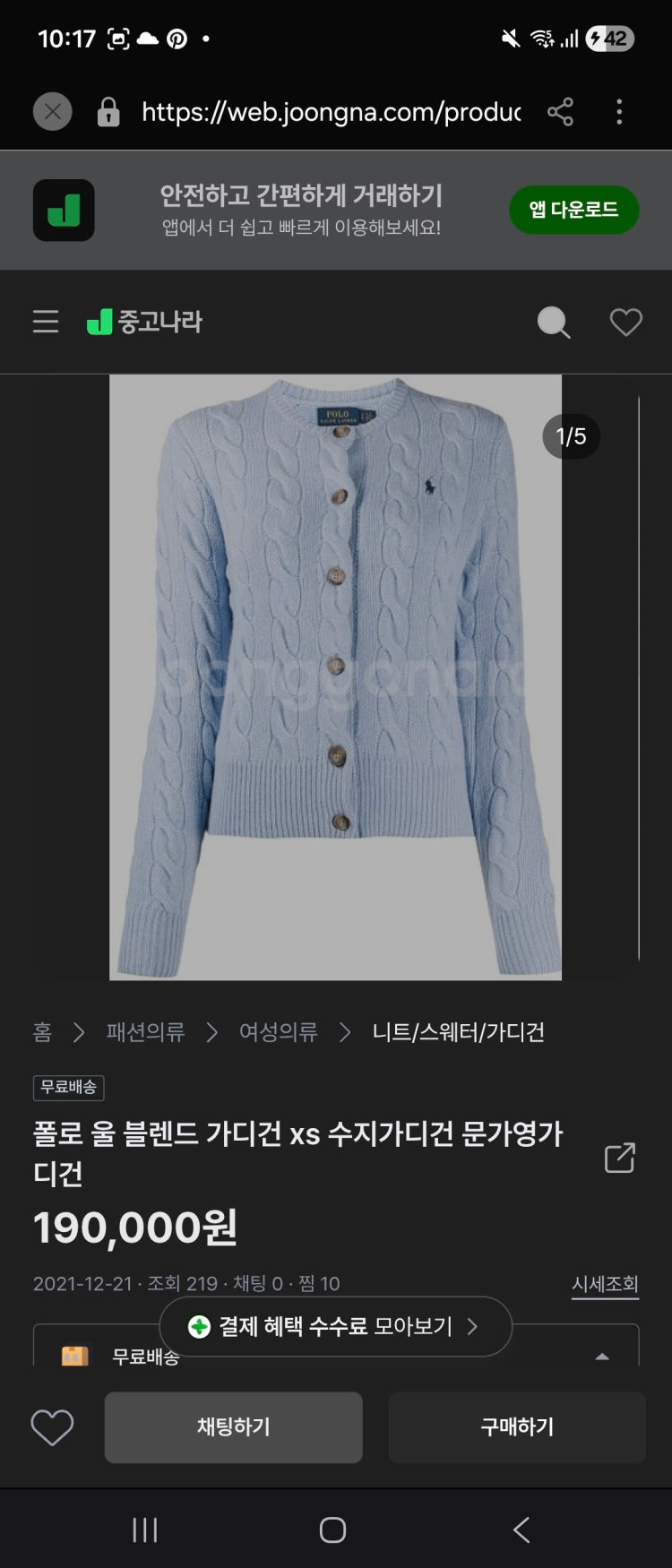The height and width of the screenshot is (1568, 672).
Task: View 결제 혜택 수수료 모아보기
Action: [335, 1326]
